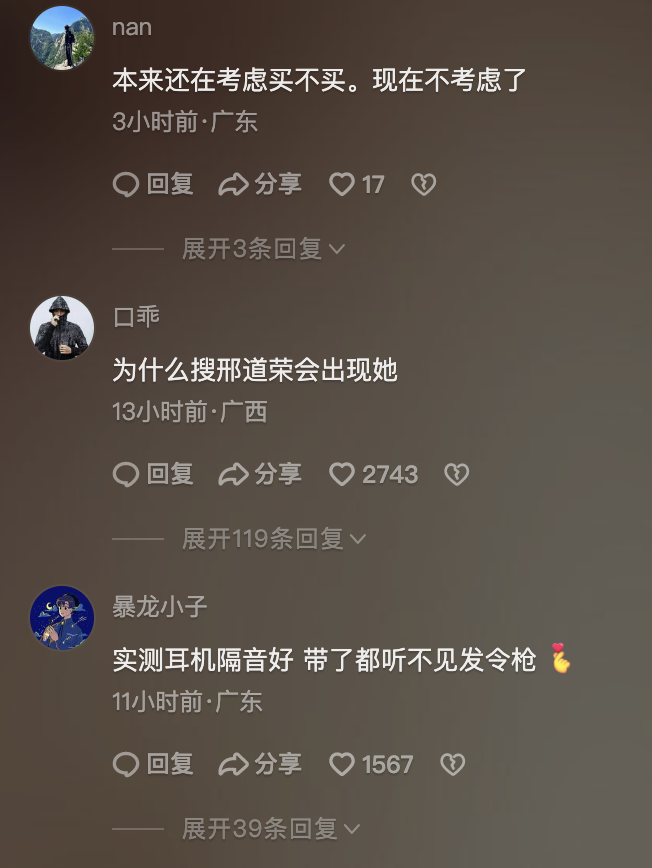Share nan's comment
Image resolution: width=652 pixels, height=868 pixels.
260,185
